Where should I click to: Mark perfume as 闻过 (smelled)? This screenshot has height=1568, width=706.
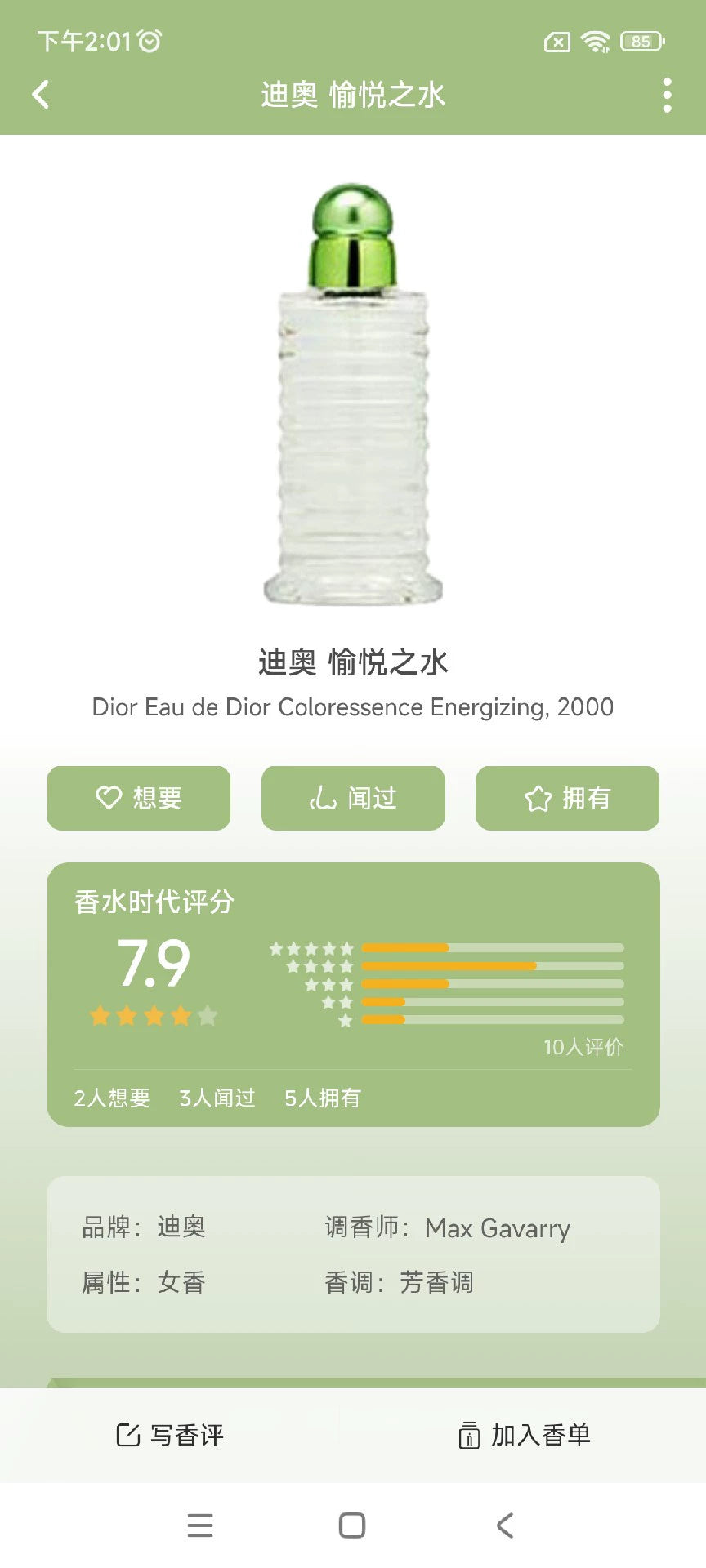353,798
